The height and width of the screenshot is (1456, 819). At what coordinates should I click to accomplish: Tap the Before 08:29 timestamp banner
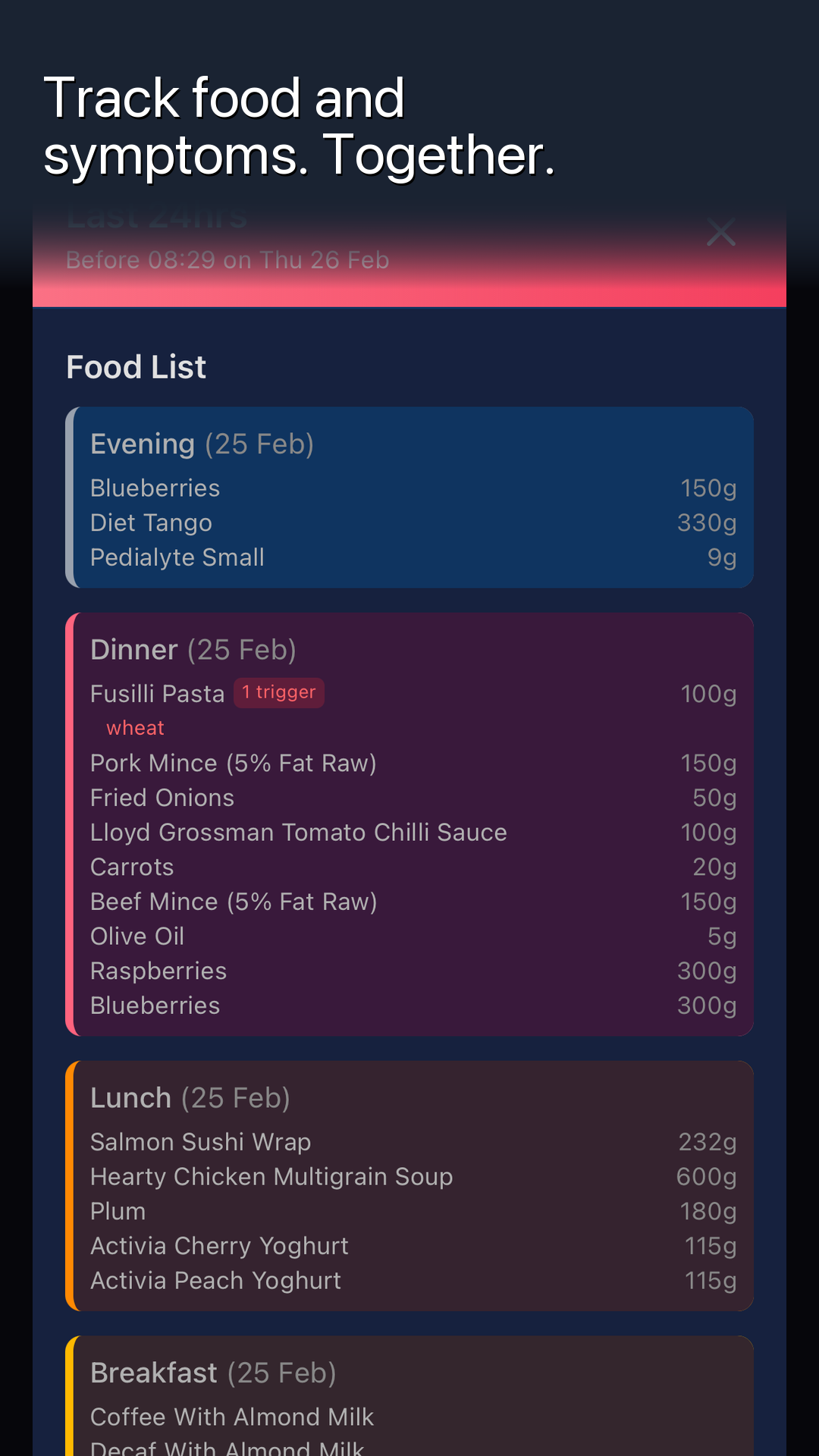tap(227, 259)
